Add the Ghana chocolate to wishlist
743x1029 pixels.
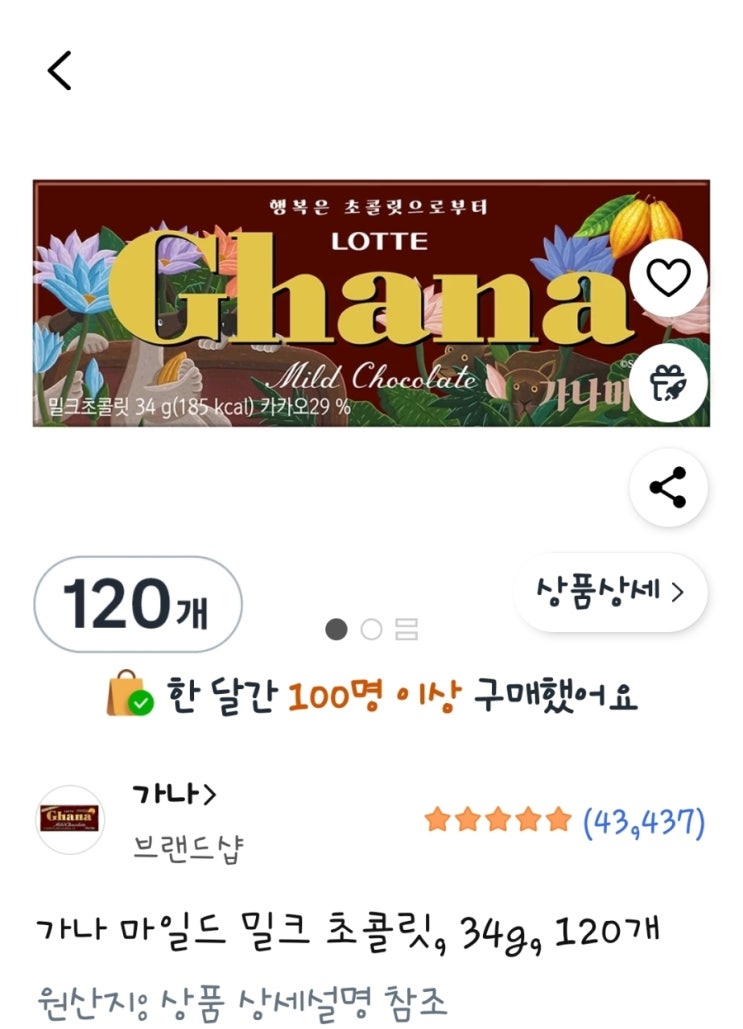[x=668, y=279]
